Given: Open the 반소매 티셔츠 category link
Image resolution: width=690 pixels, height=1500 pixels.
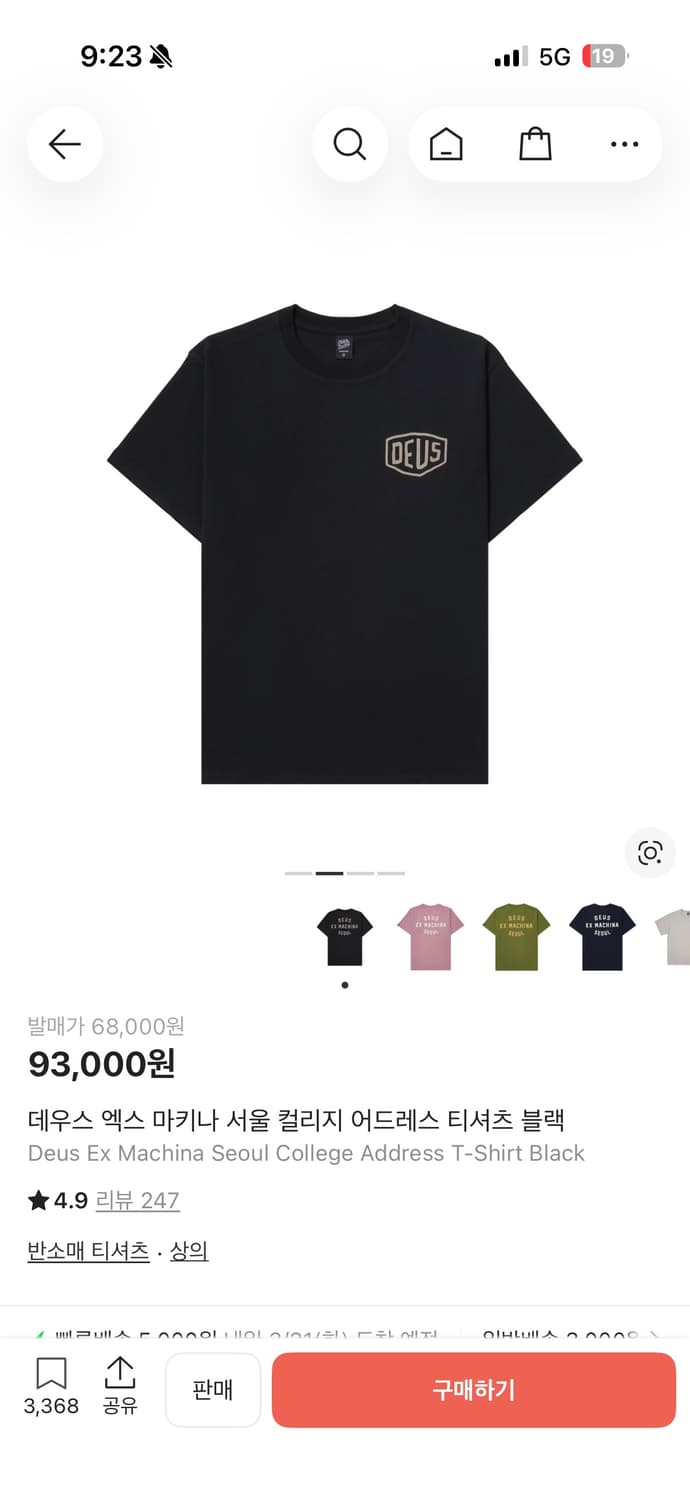Looking at the screenshot, I should pos(88,1251).
